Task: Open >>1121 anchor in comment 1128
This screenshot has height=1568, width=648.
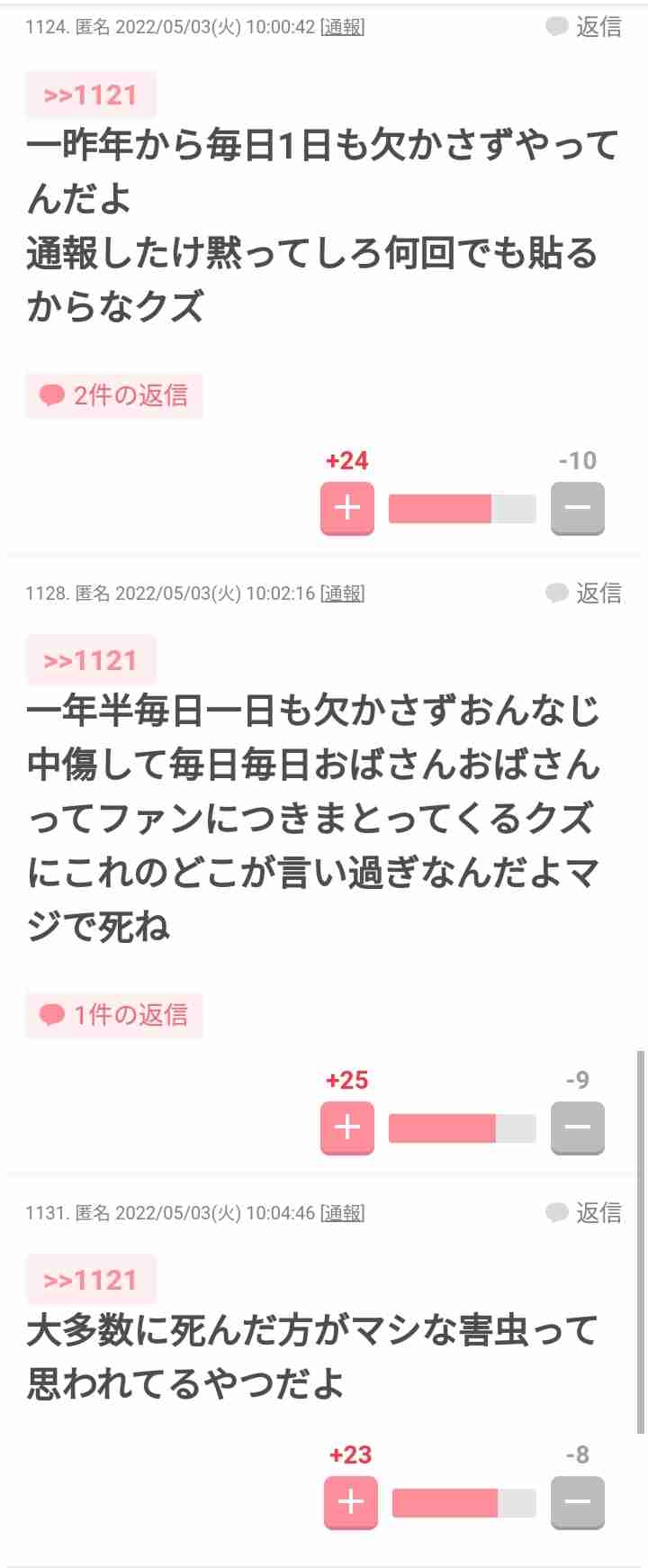Action: (90, 660)
